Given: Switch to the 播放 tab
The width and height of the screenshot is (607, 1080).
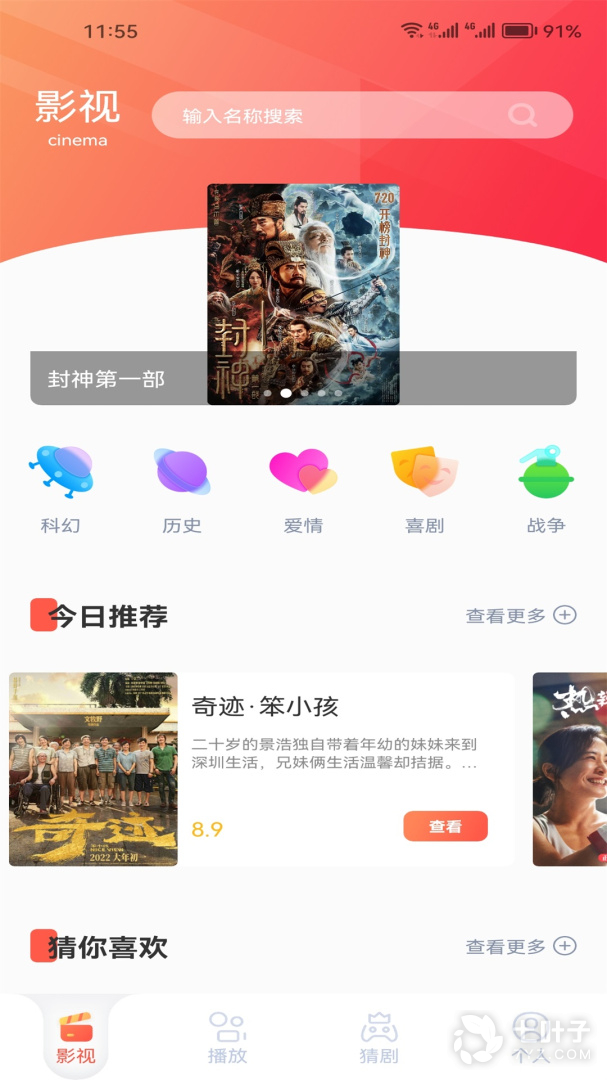Looking at the screenshot, I should 227,1038.
